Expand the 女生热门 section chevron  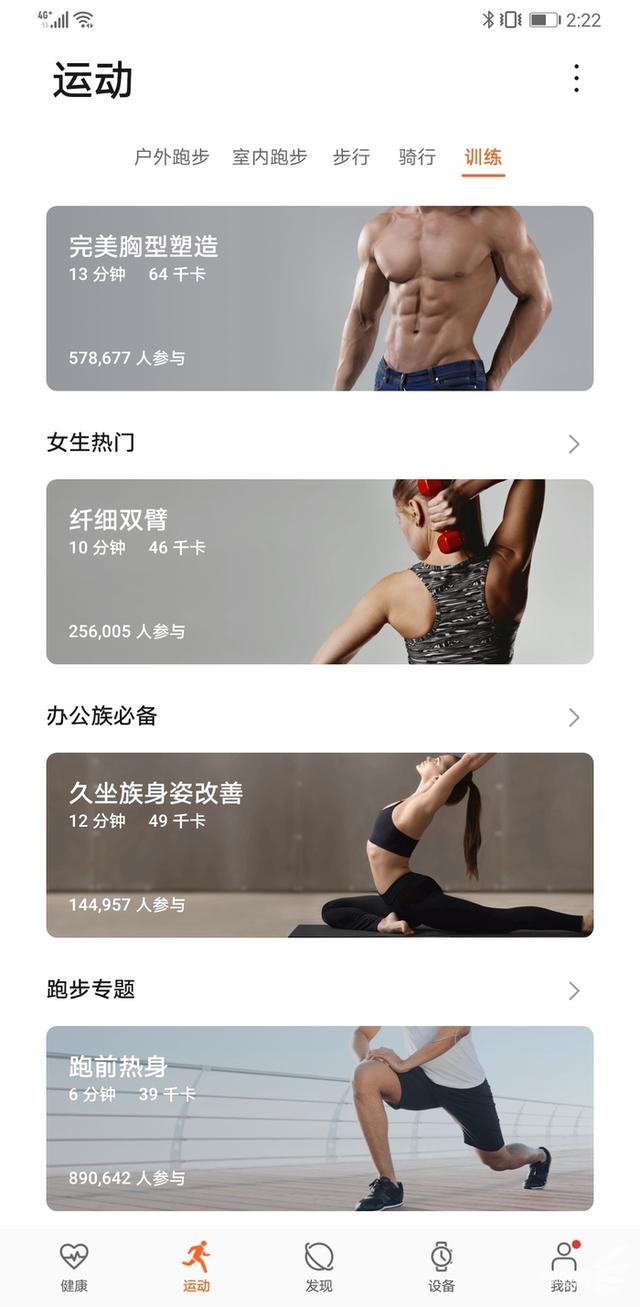pos(574,444)
